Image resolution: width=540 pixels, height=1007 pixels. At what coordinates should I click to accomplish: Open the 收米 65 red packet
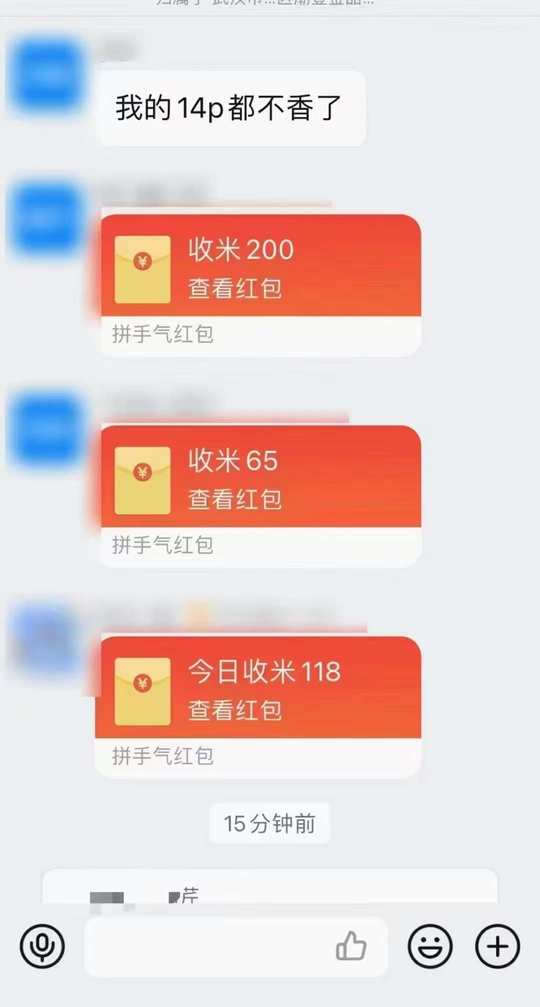tap(261, 496)
